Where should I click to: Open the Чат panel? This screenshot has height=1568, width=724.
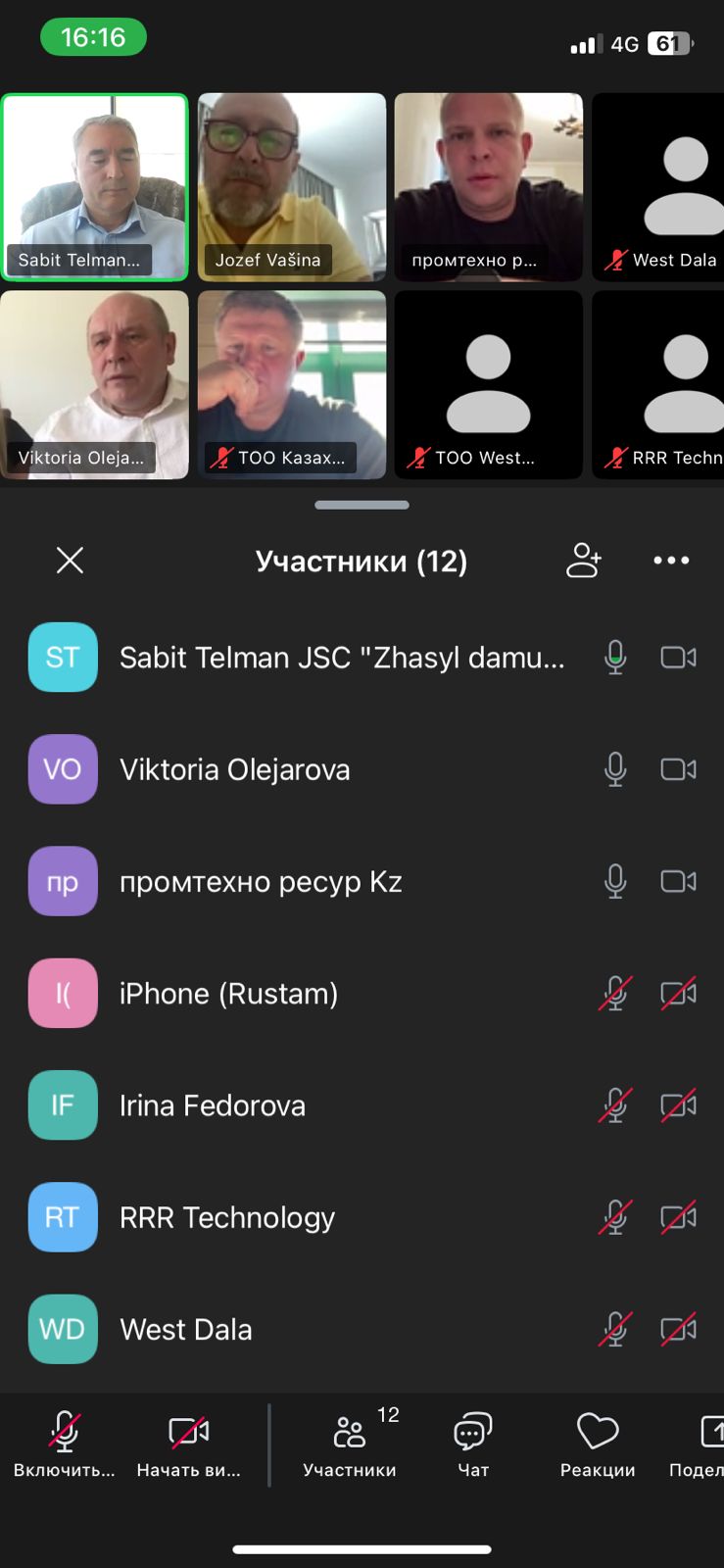point(473,1445)
